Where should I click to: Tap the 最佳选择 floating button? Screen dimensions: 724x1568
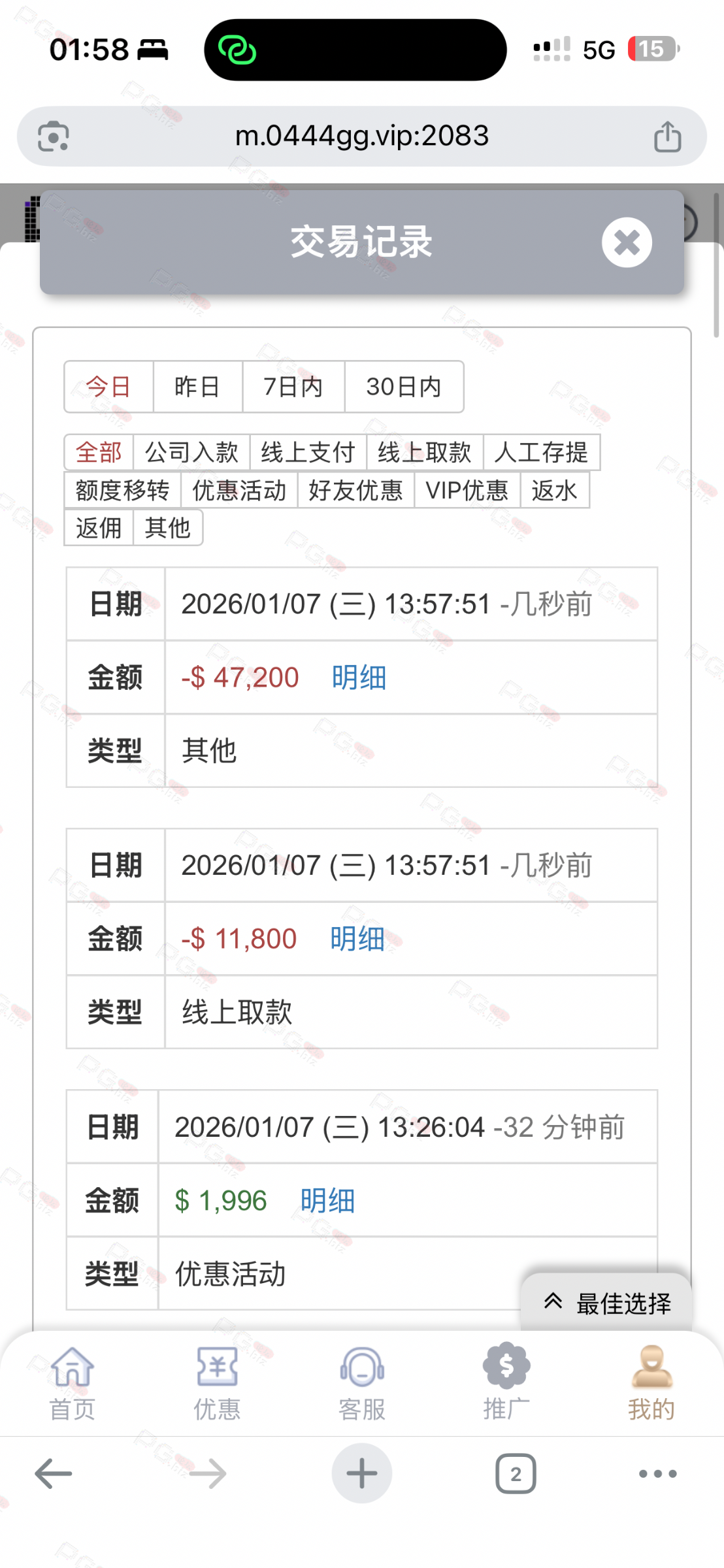point(607,1303)
